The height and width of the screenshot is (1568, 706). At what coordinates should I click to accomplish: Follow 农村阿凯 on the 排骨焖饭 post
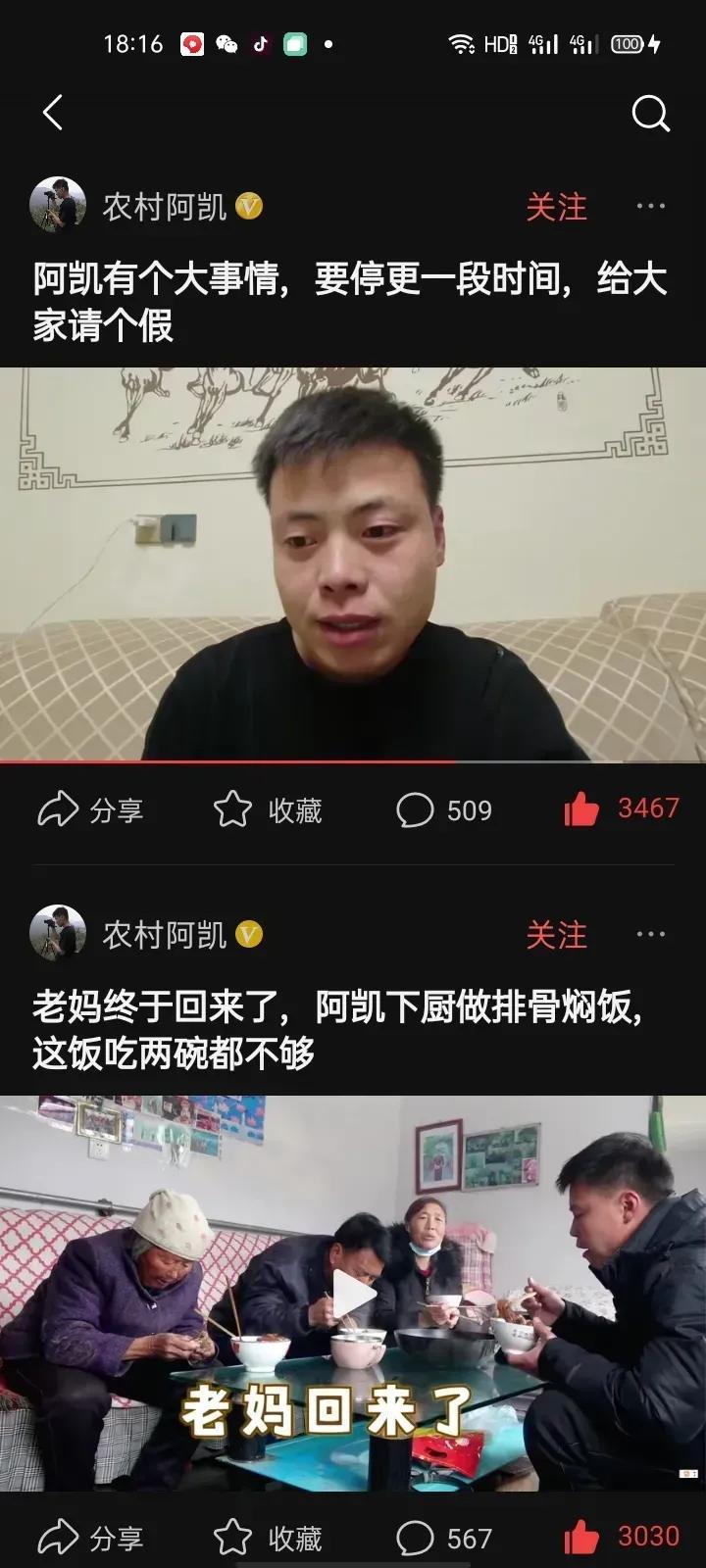pos(556,935)
